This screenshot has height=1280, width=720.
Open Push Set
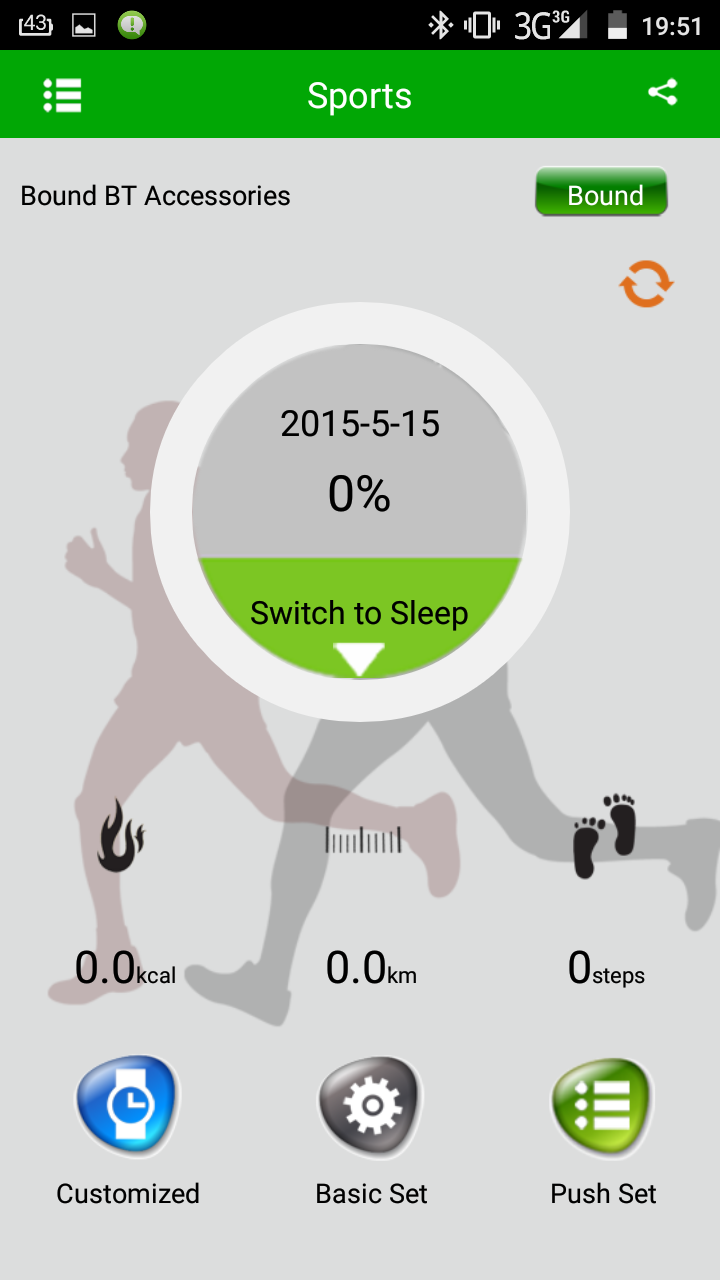tap(603, 1106)
